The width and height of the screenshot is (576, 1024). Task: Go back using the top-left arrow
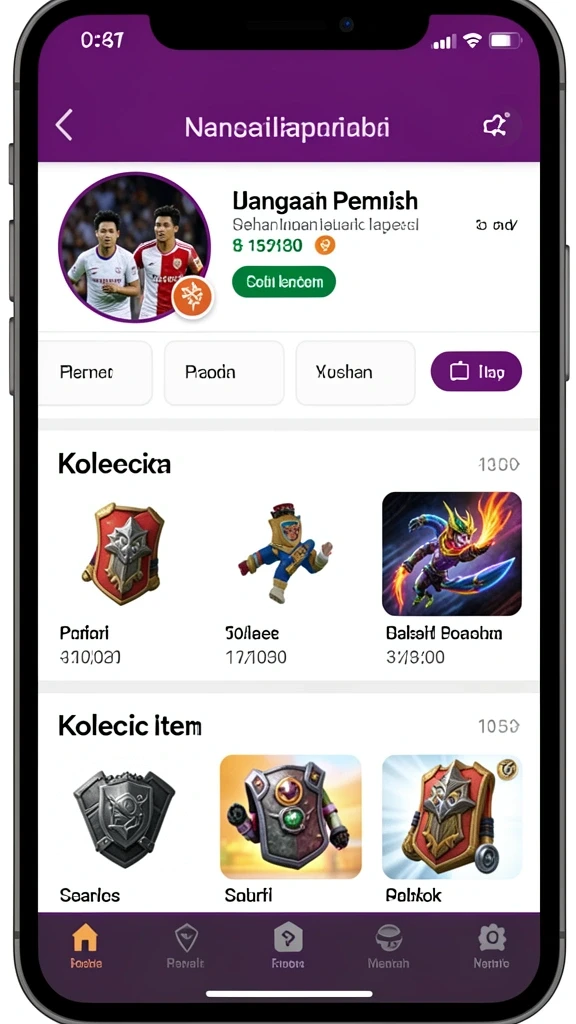point(64,125)
